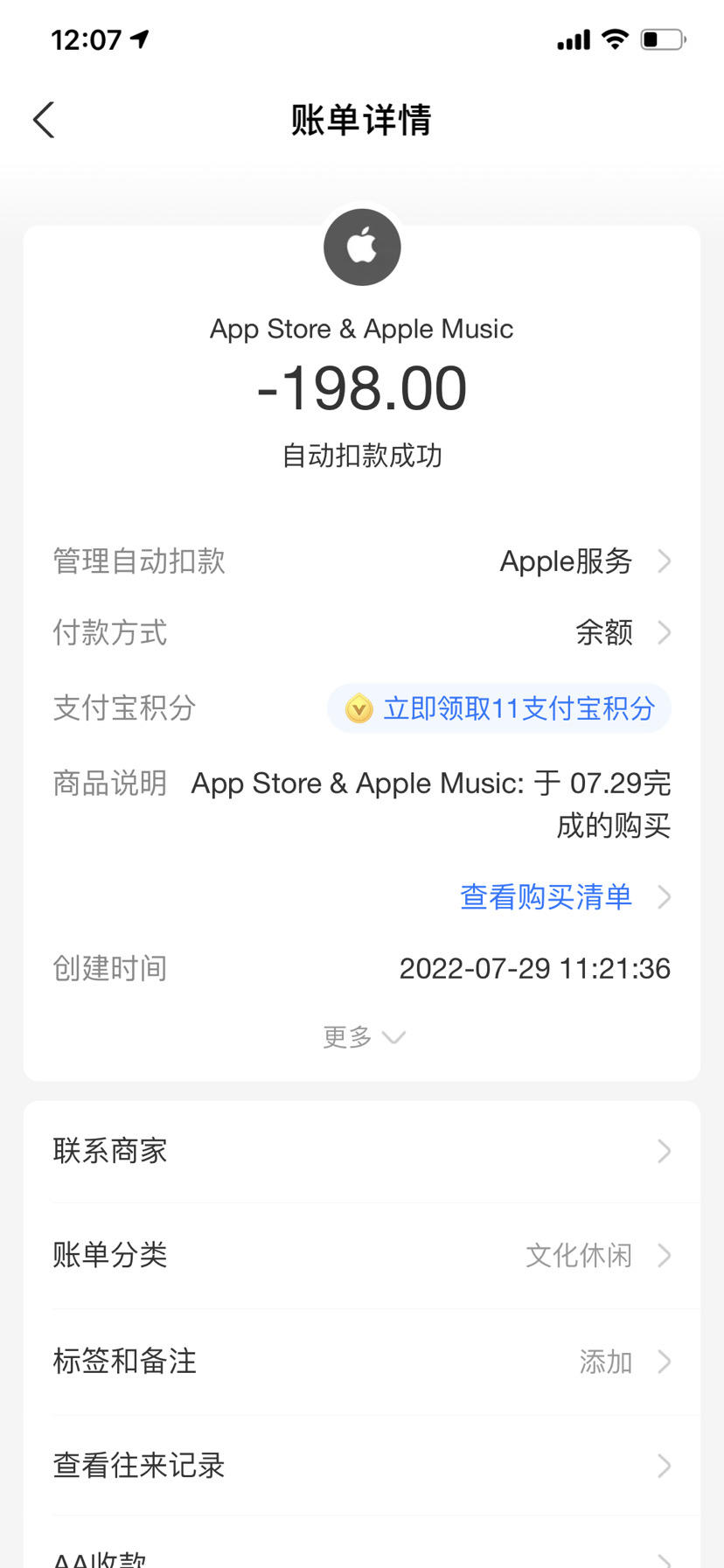724x1568 pixels.
Task: Open 查看往来记录
Action: coord(362,1466)
